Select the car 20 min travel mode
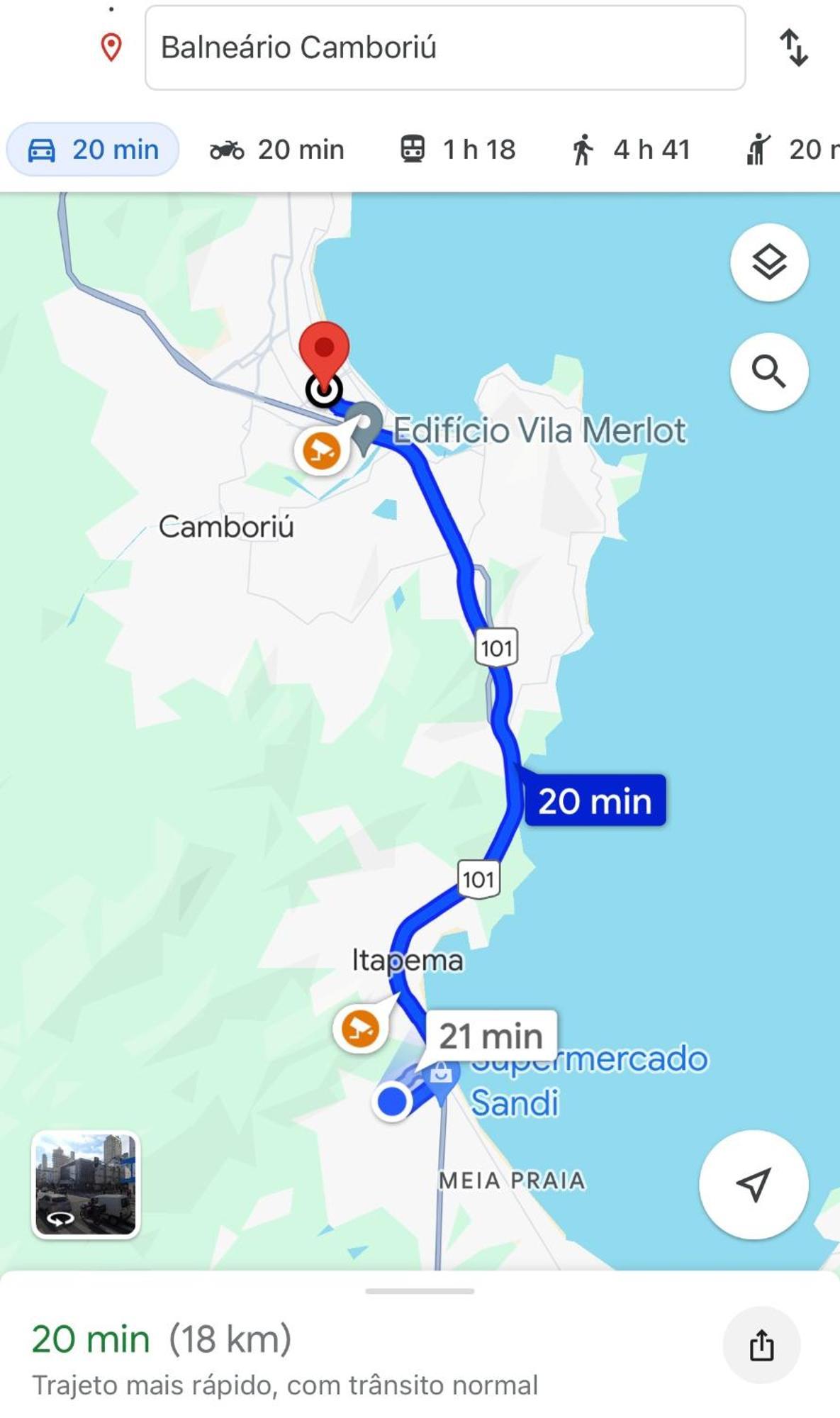 pos(93,150)
